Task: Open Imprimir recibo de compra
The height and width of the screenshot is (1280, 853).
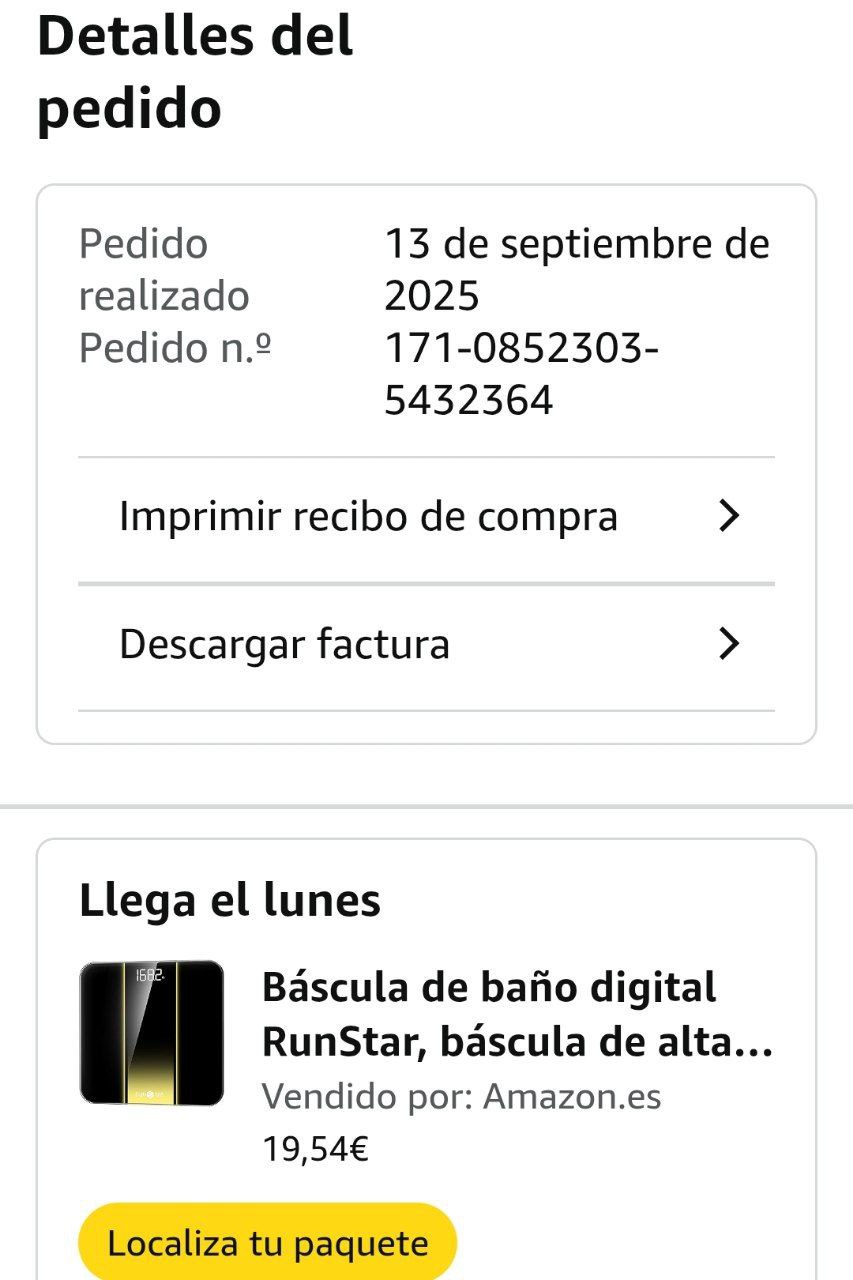Action: tap(426, 517)
